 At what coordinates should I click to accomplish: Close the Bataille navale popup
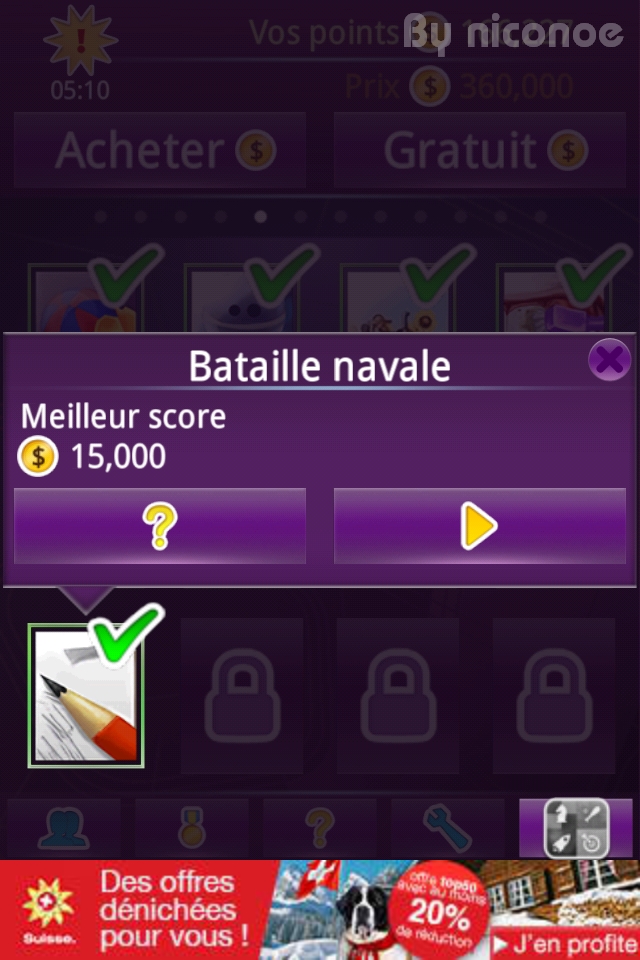tap(608, 359)
